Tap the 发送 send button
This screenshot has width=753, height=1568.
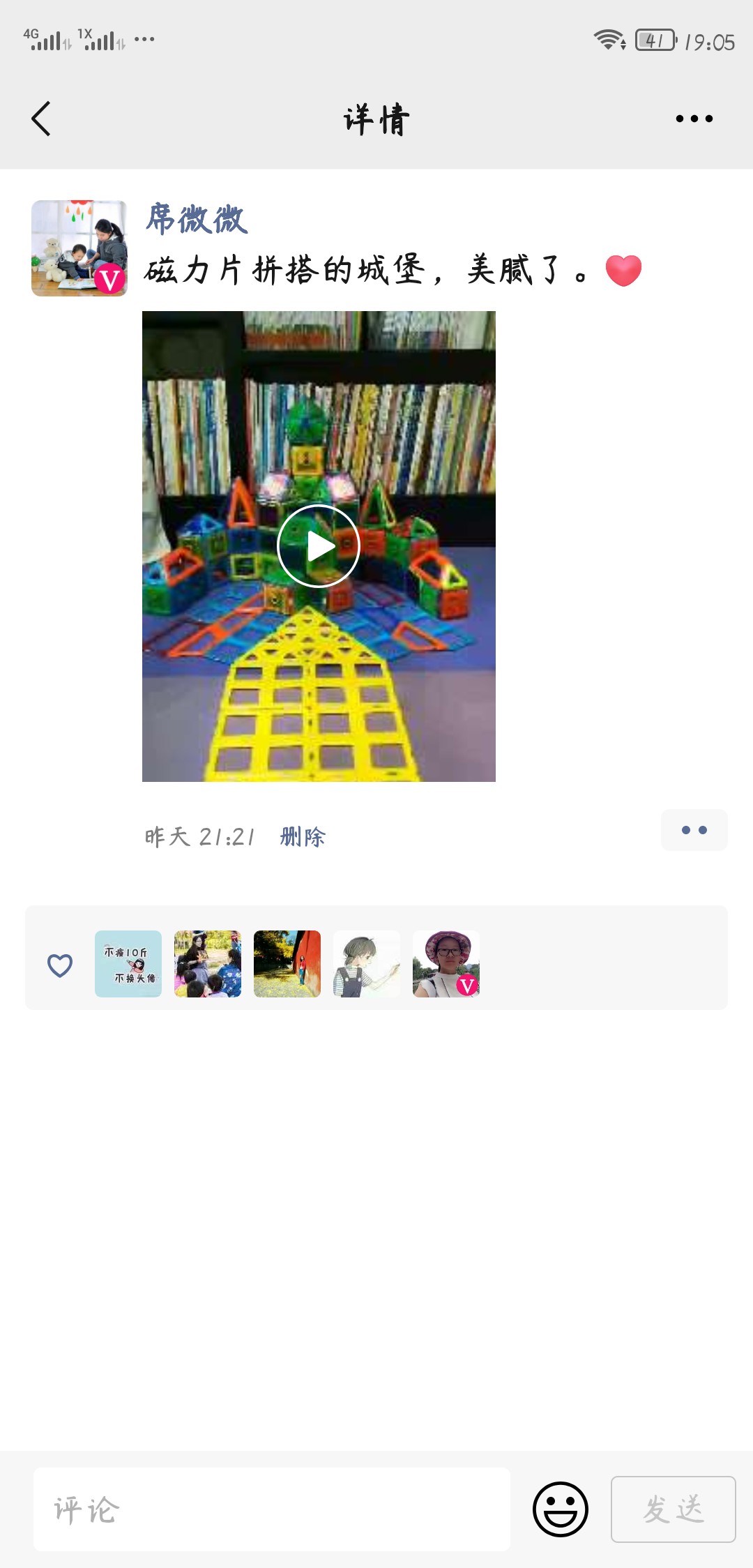(x=674, y=1509)
